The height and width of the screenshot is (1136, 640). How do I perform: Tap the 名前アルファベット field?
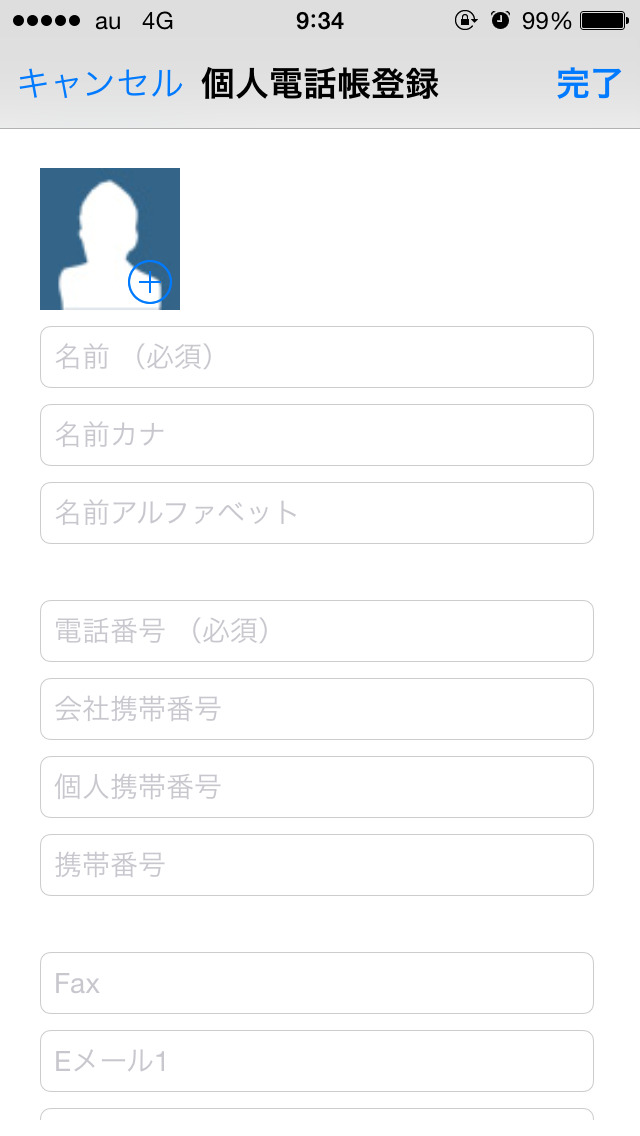[316, 513]
